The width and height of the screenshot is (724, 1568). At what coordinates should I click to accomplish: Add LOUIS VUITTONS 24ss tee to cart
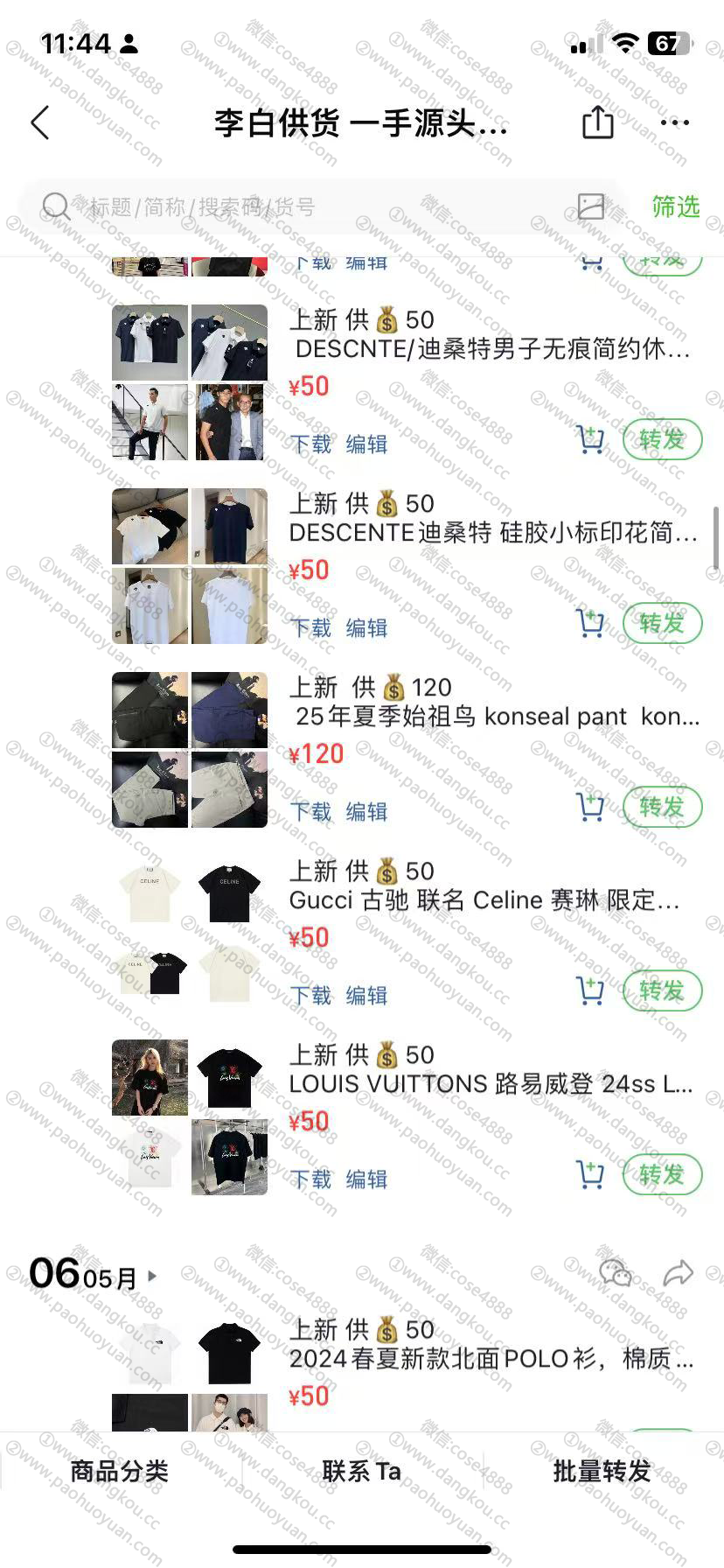point(591,1174)
